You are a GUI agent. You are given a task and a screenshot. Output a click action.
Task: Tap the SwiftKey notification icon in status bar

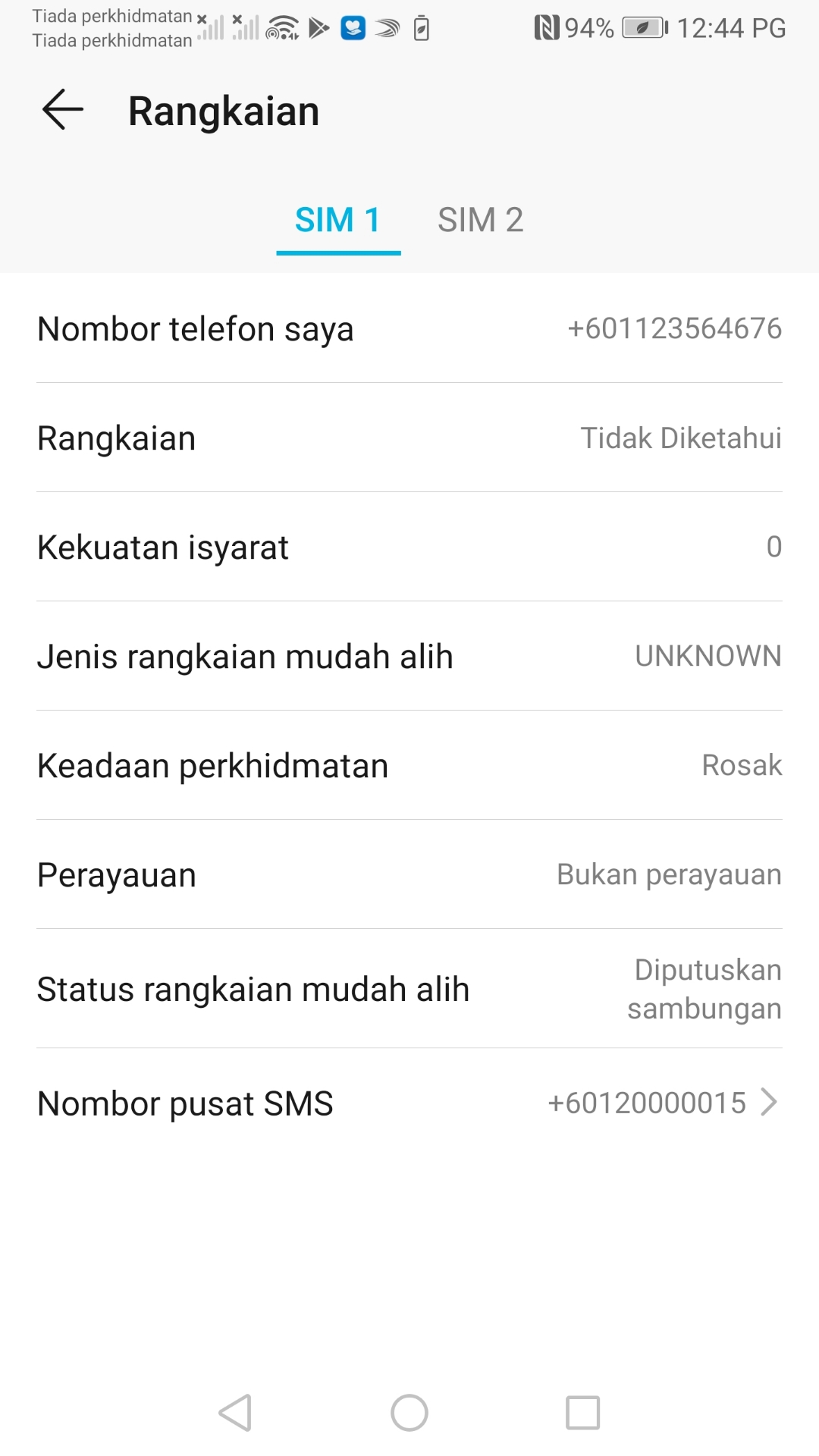(387, 28)
